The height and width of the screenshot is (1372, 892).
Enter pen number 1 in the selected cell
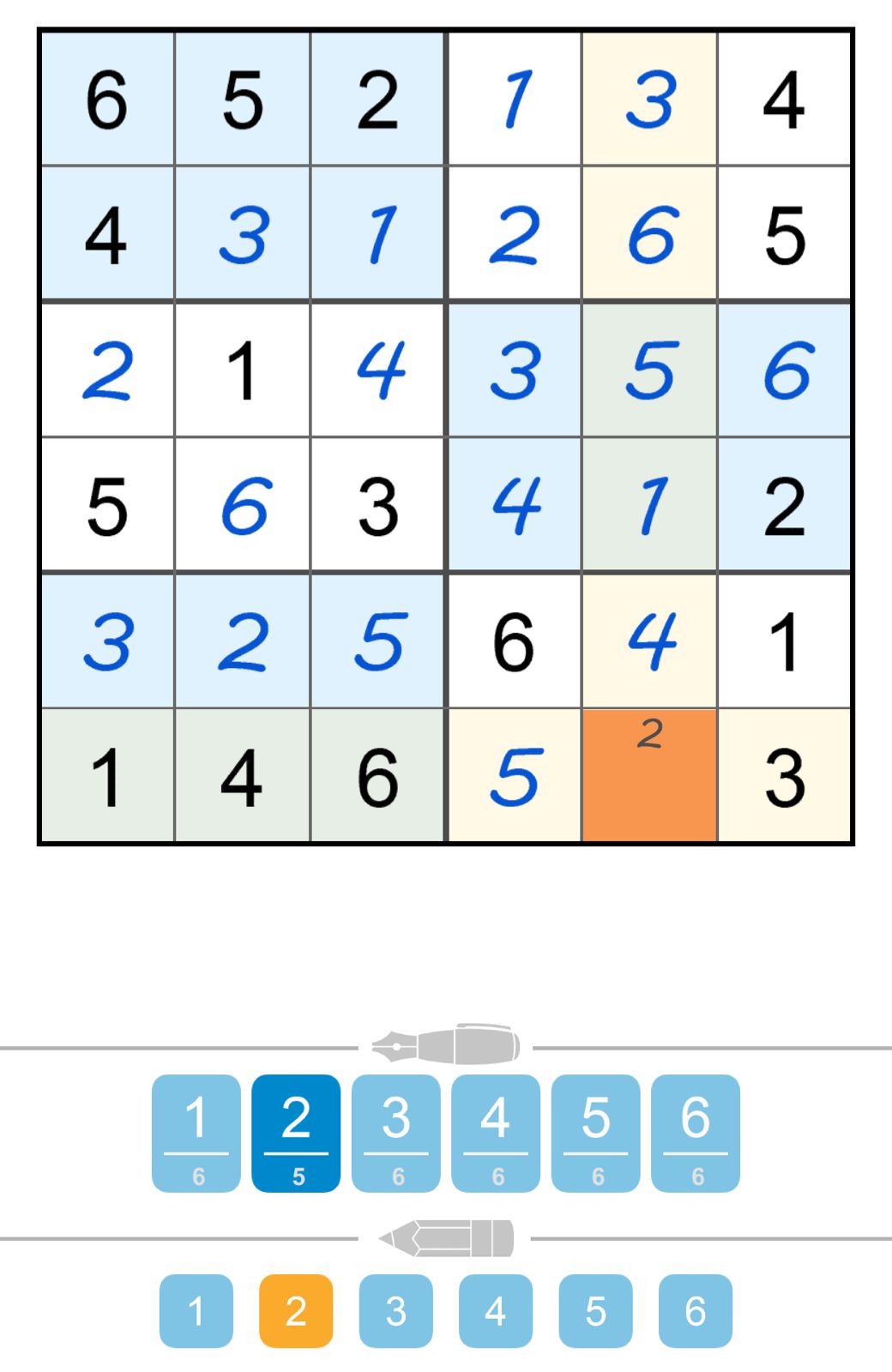(x=196, y=1133)
